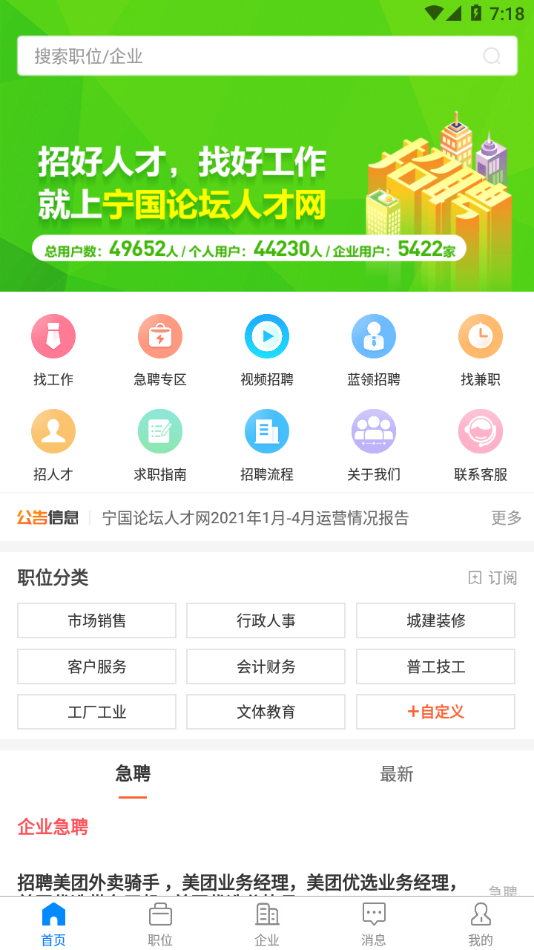Contact support via 联系客服
Viewport: 534px width, 950px height.
pos(480,445)
